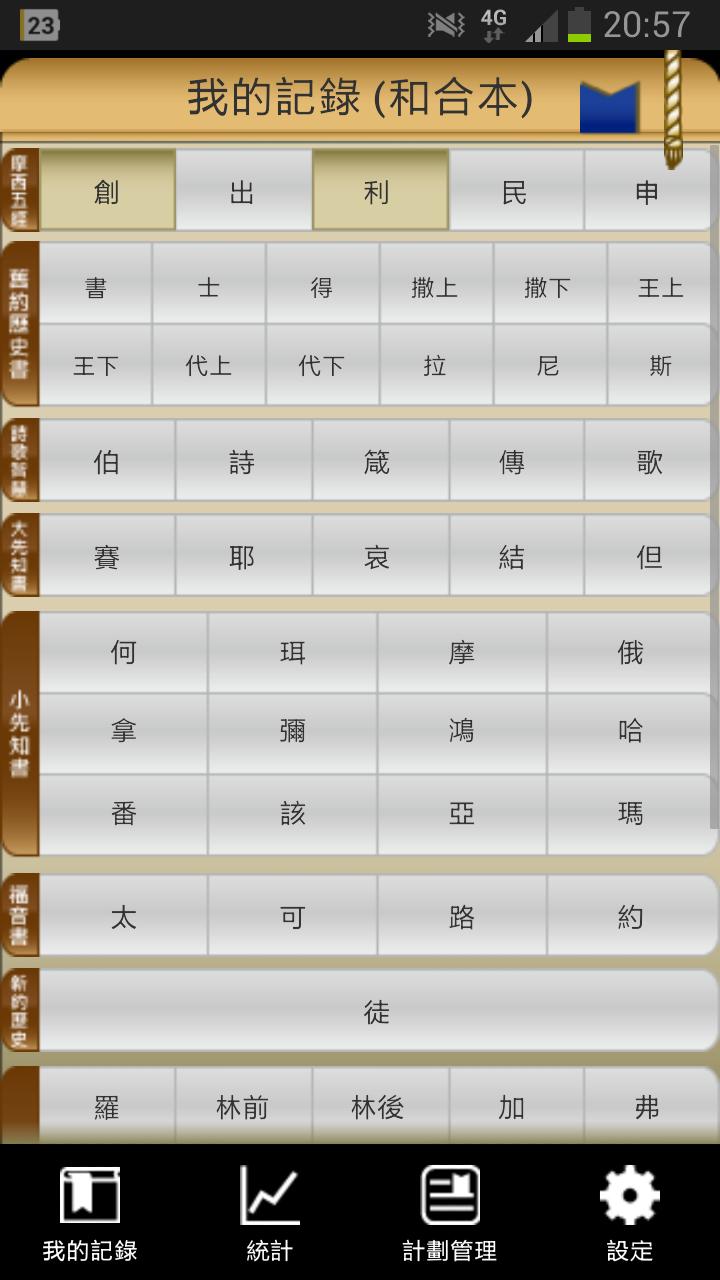Open the 太 (Matthew) book button

click(x=123, y=917)
